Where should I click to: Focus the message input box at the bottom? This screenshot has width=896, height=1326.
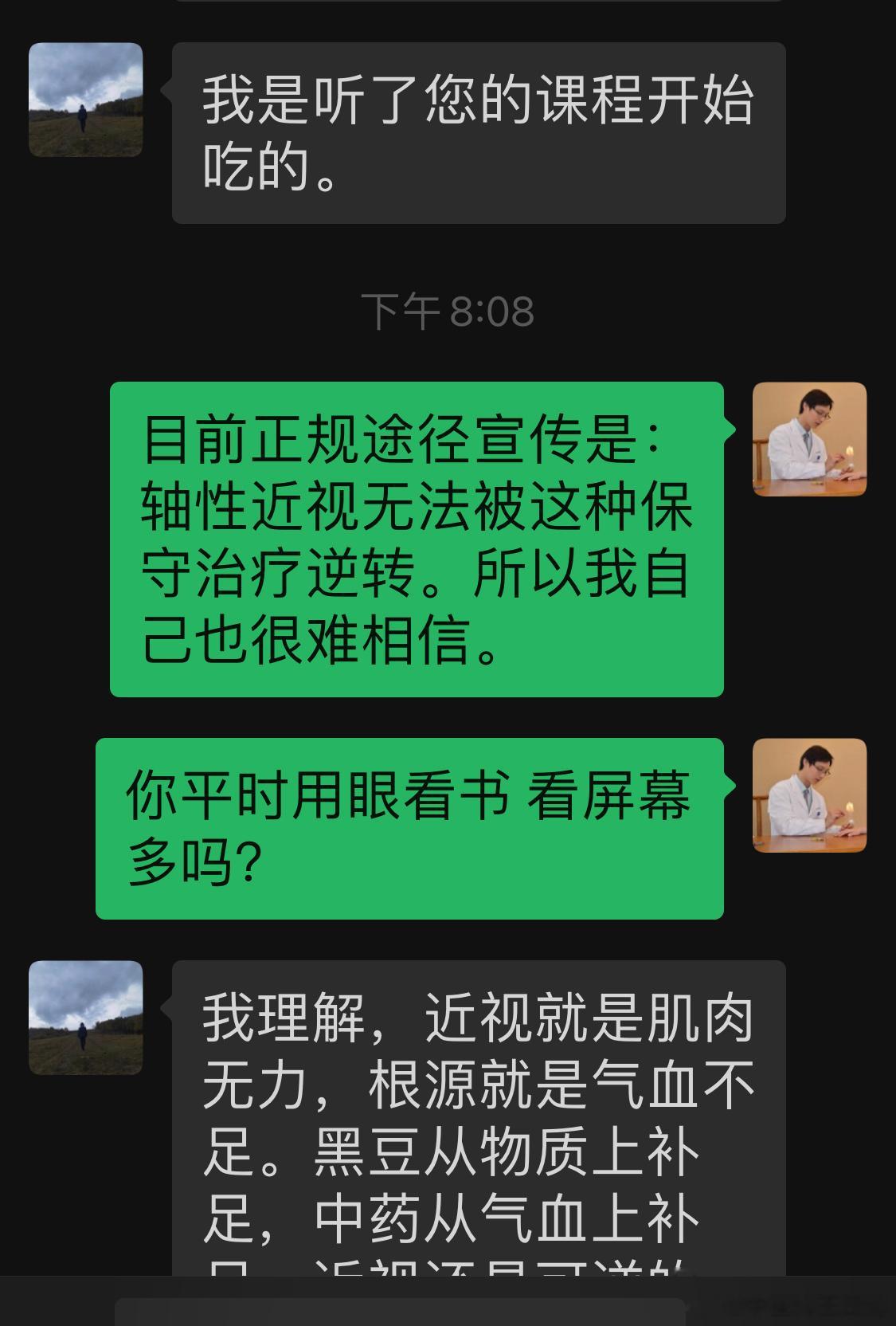(398, 1311)
